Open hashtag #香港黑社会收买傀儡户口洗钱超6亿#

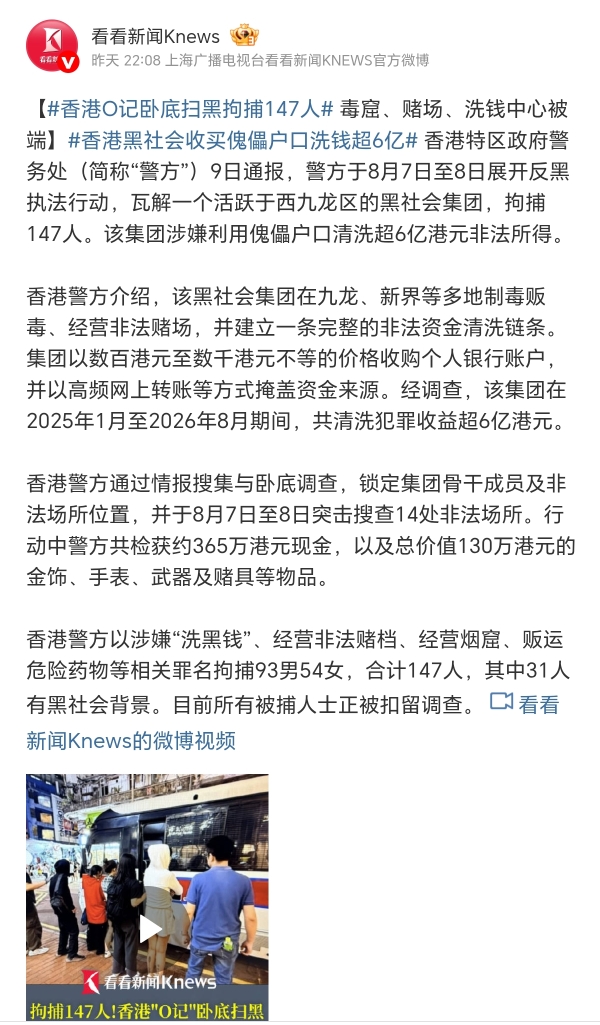242,141
